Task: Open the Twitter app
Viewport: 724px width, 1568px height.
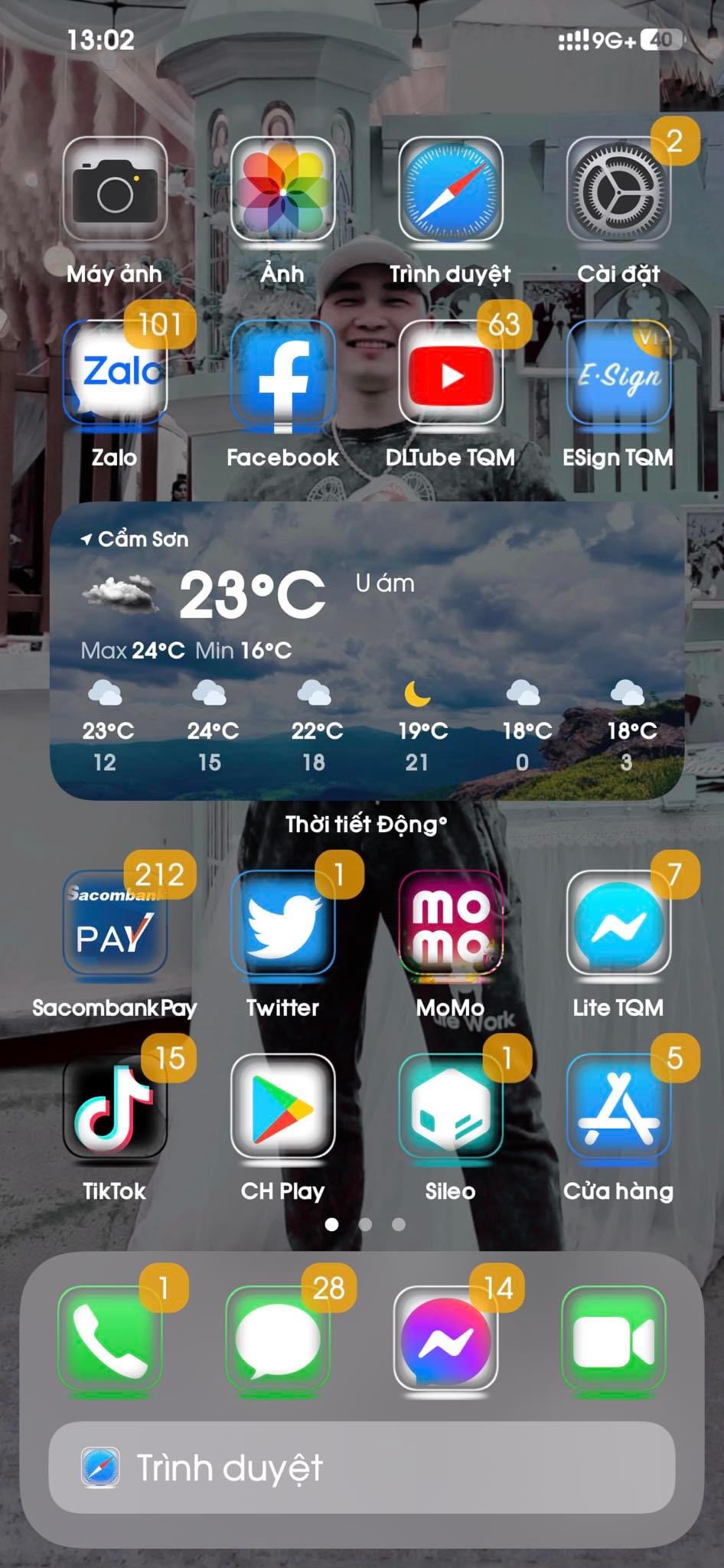Action: coord(282,923)
